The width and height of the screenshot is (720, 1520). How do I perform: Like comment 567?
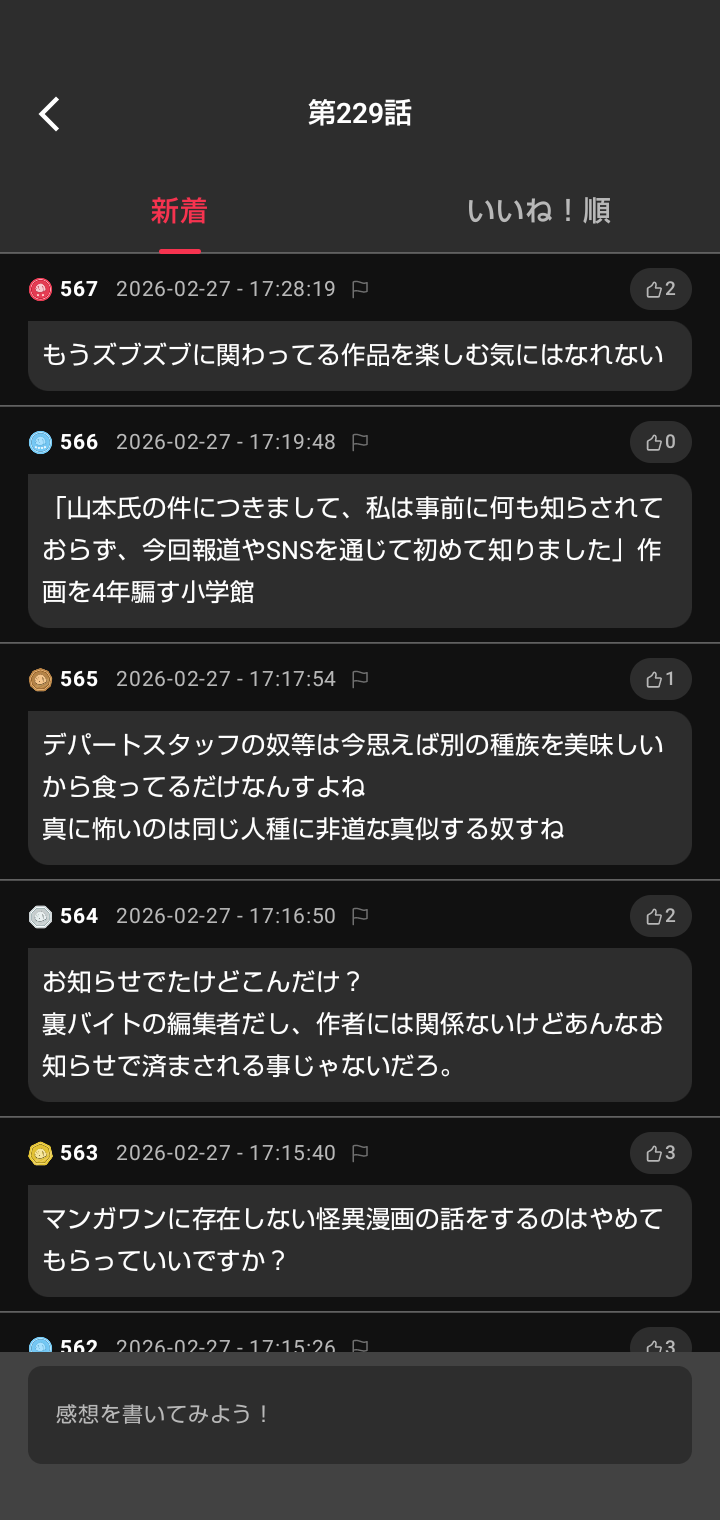660,290
